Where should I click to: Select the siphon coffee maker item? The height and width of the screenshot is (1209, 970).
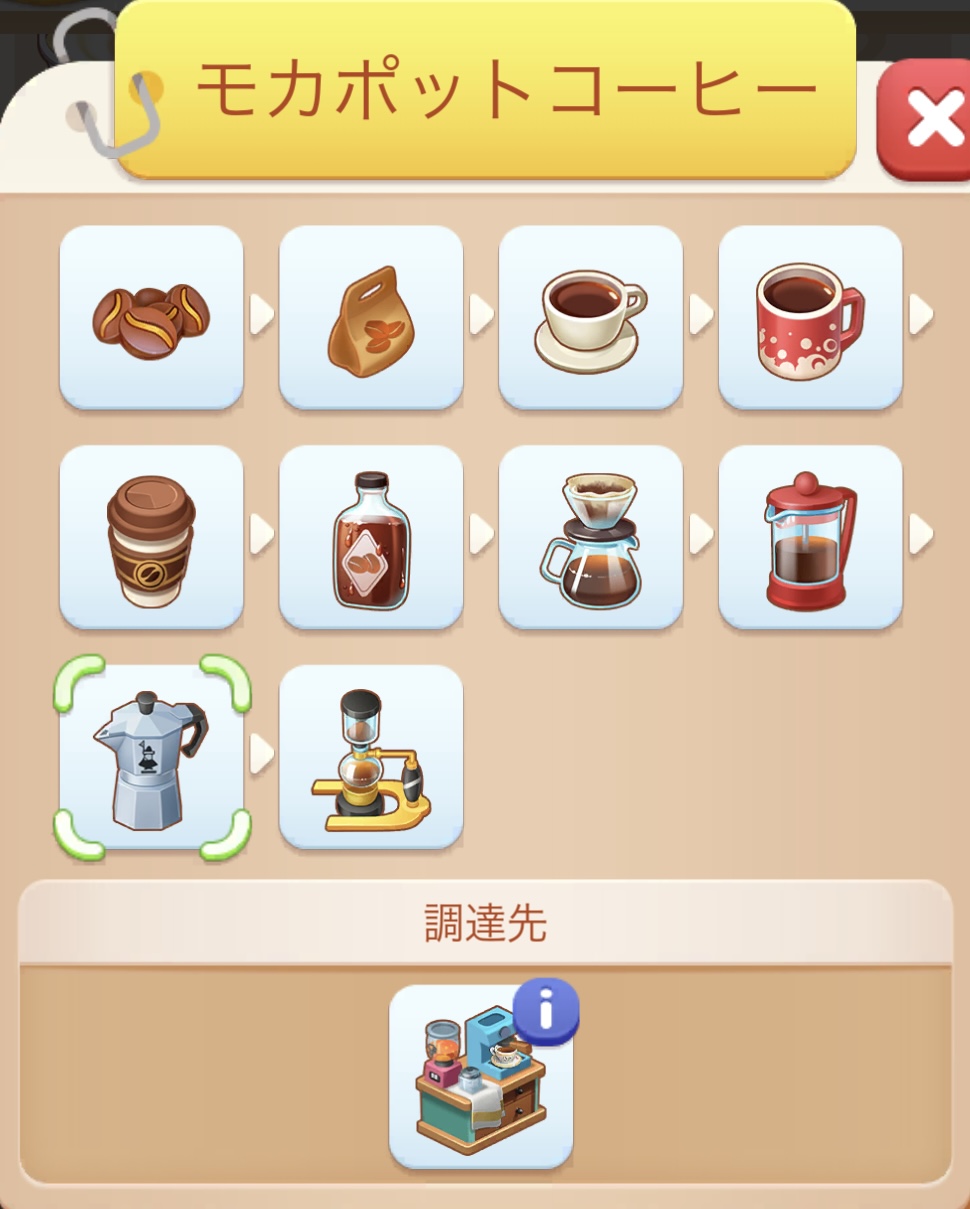(x=371, y=757)
